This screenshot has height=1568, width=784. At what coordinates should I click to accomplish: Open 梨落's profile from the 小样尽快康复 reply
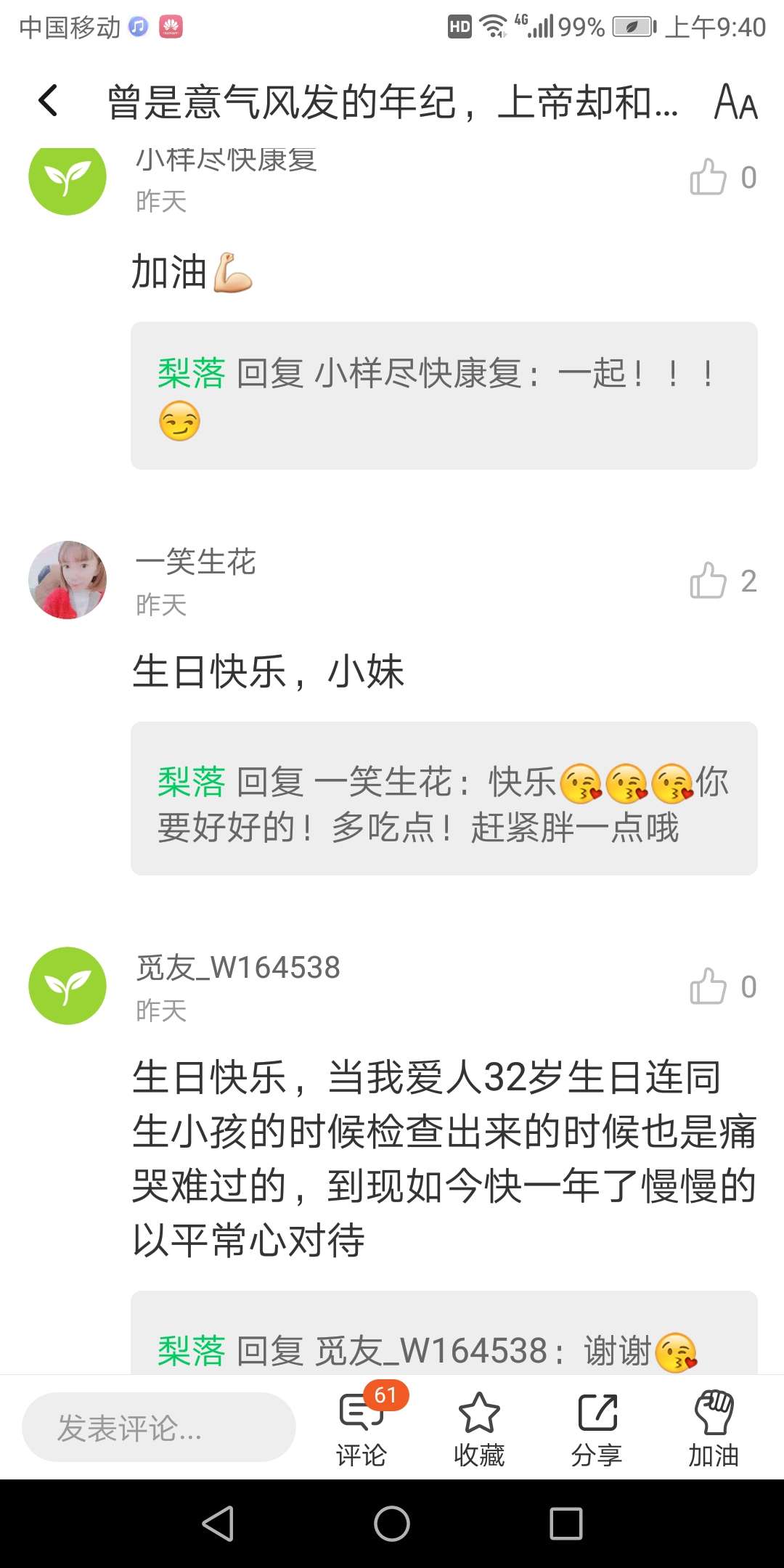(192, 374)
